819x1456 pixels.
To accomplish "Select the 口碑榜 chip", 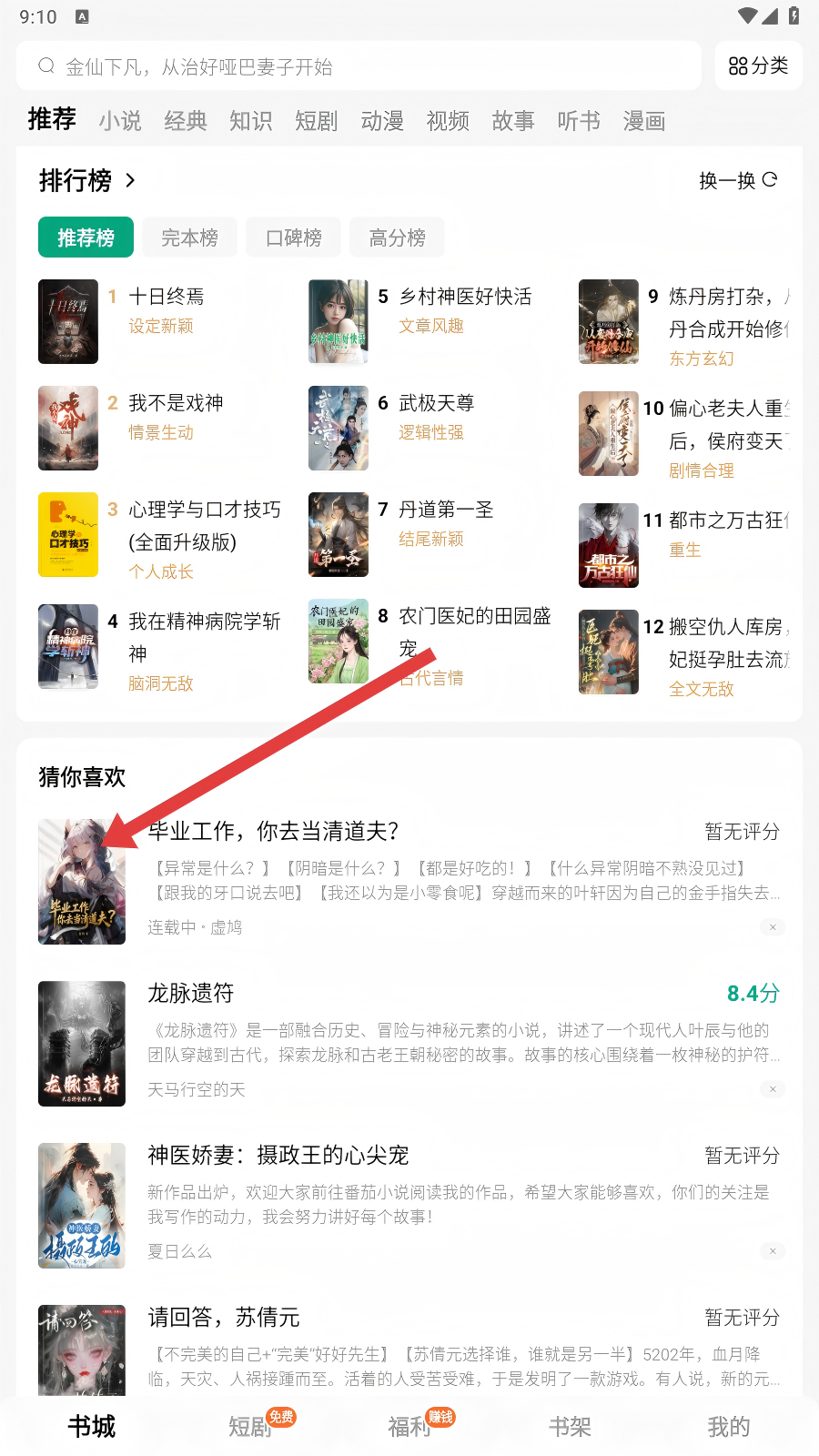I will tap(293, 238).
